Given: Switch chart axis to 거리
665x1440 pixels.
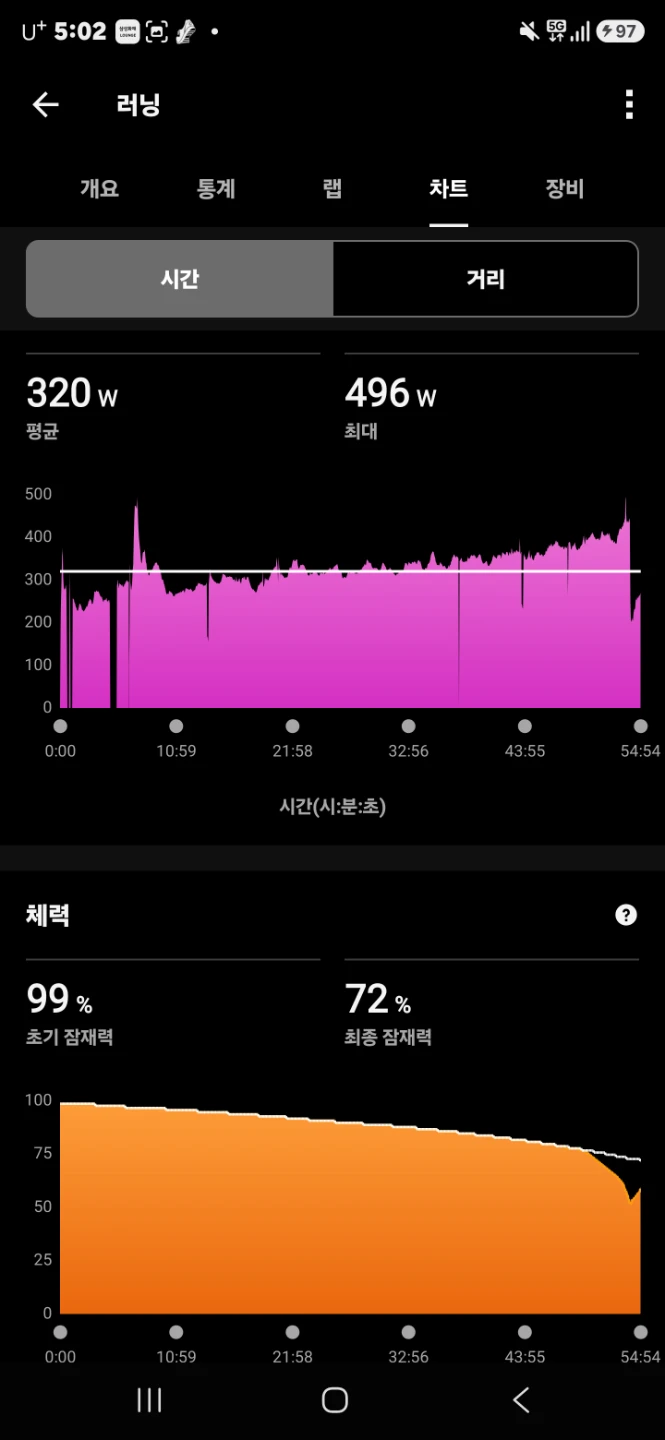Looking at the screenshot, I should pyautogui.click(x=485, y=279).
